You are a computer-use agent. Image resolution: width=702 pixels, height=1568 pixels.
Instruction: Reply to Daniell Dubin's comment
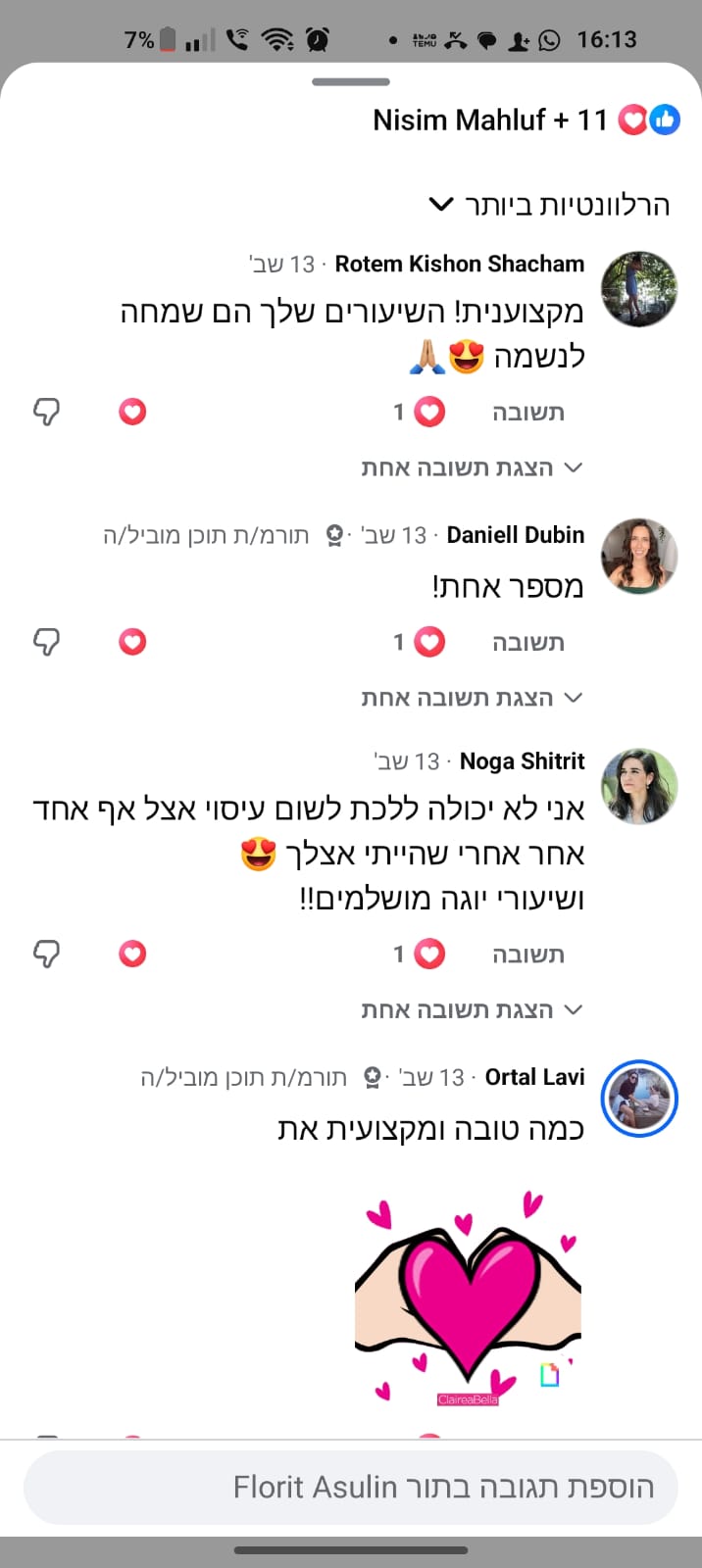pos(527,642)
